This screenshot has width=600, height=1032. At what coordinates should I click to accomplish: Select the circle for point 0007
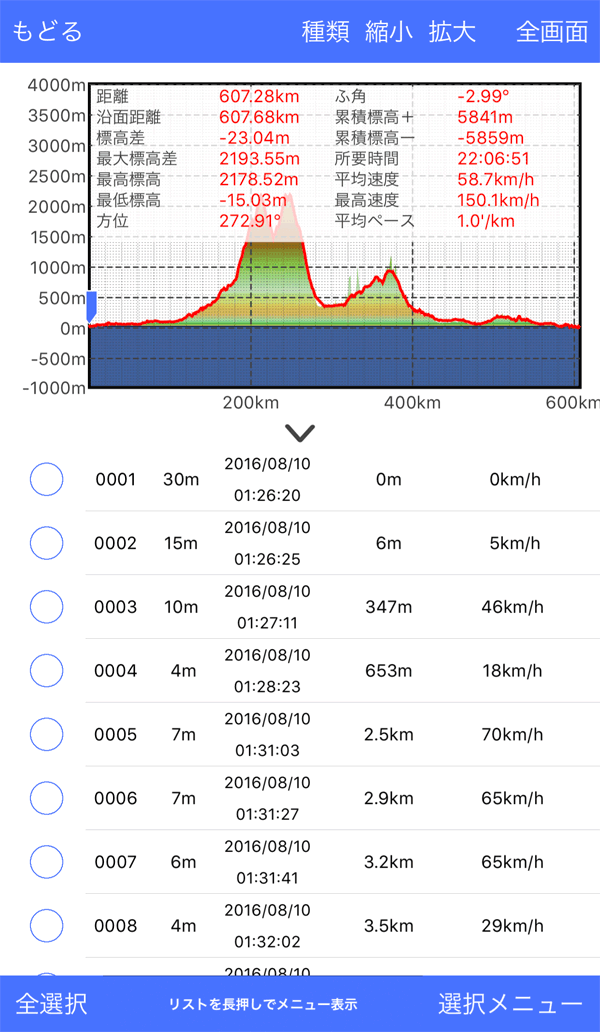tap(47, 862)
